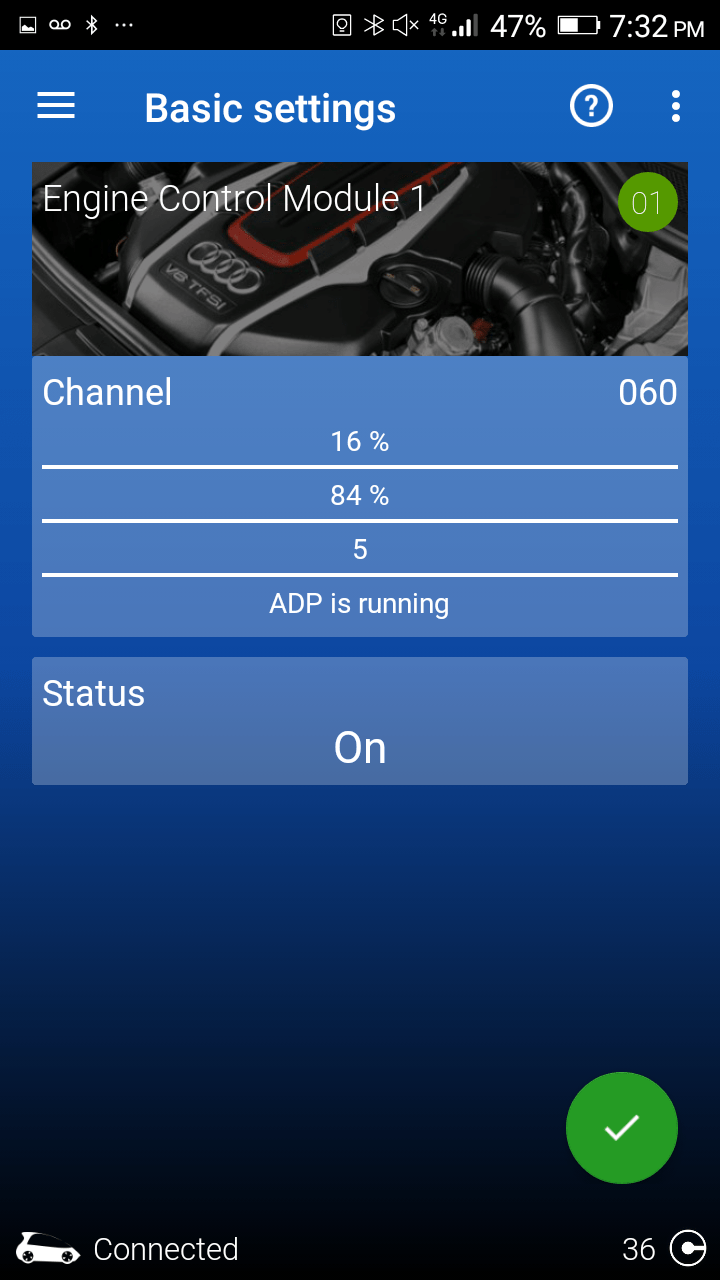
Task: Open the help question mark icon
Action: [591, 105]
